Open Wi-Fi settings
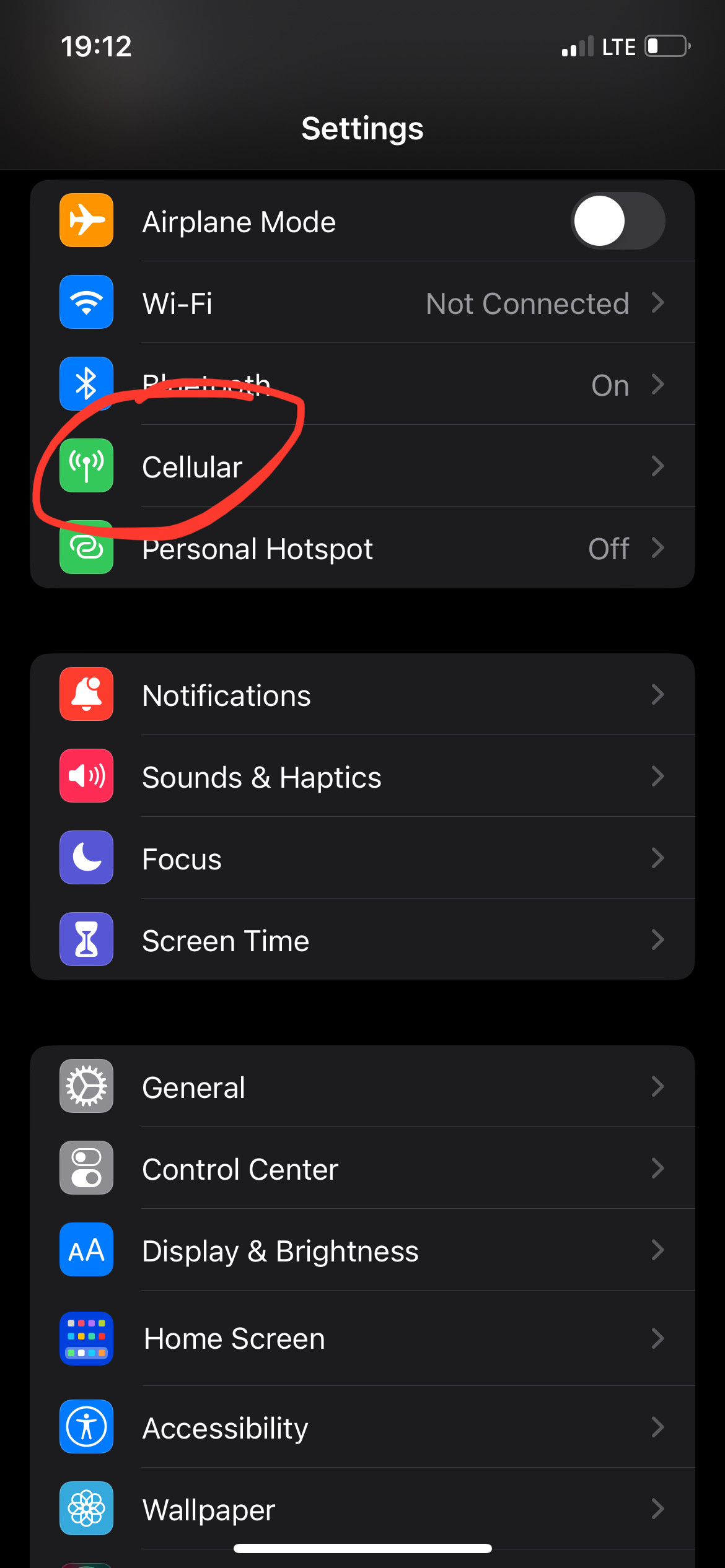The height and width of the screenshot is (1568, 725). click(x=362, y=303)
